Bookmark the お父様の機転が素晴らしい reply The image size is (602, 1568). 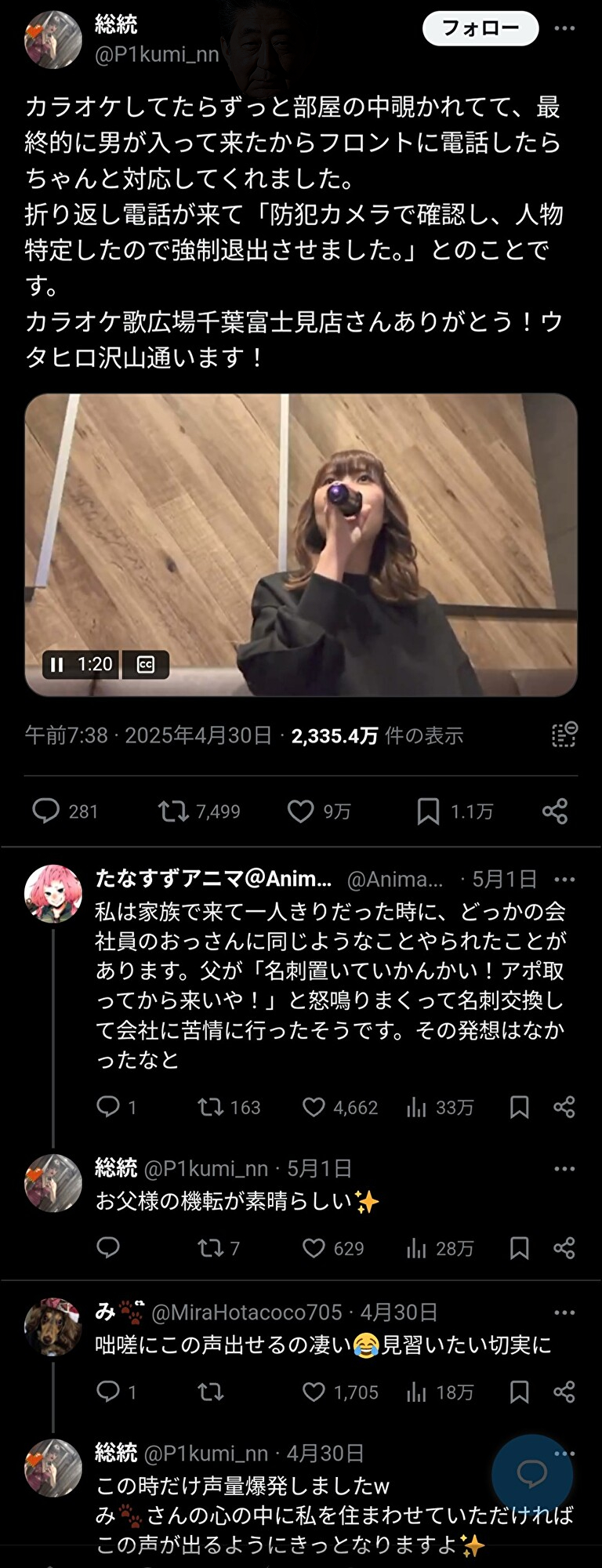coord(519,1248)
